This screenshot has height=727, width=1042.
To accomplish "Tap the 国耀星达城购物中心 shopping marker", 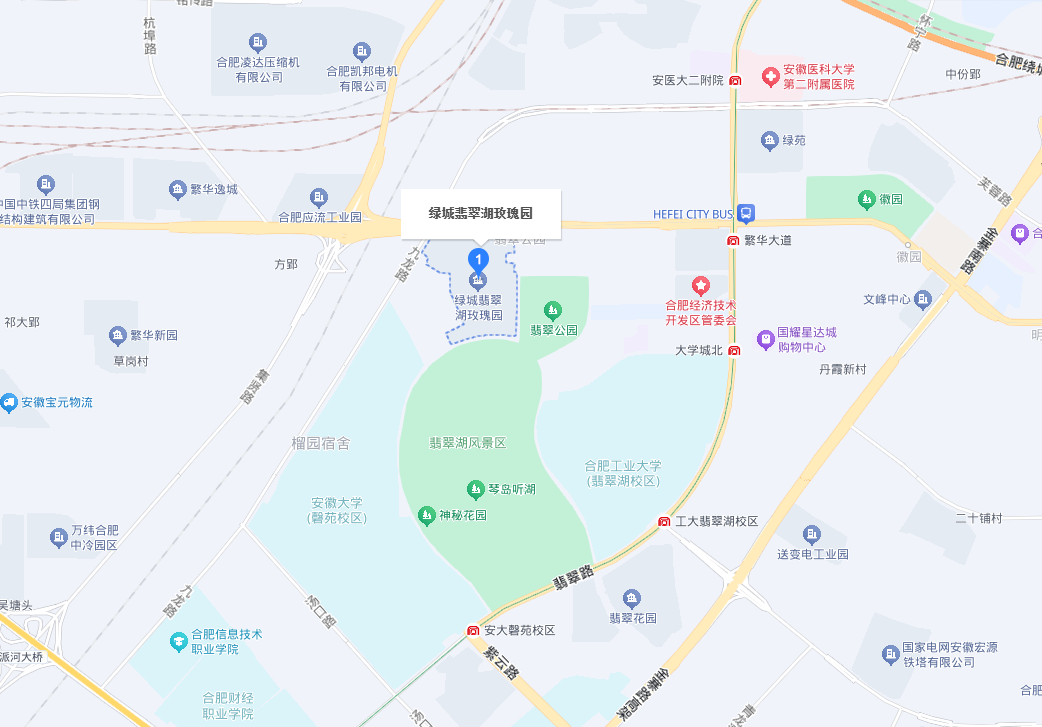I will pyautogui.click(x=766, y=339).
